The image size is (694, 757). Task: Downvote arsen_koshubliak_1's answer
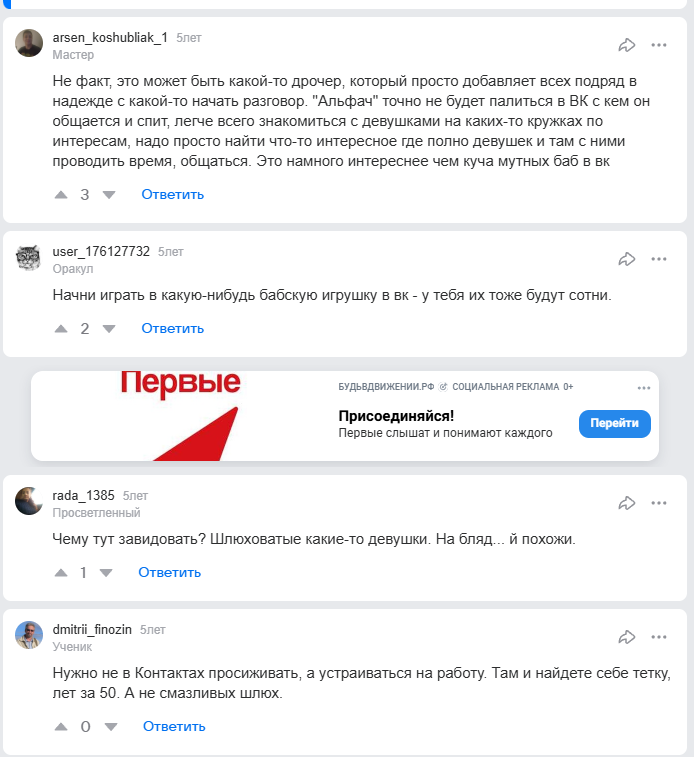pyautogui.click(x=109, y=194)
